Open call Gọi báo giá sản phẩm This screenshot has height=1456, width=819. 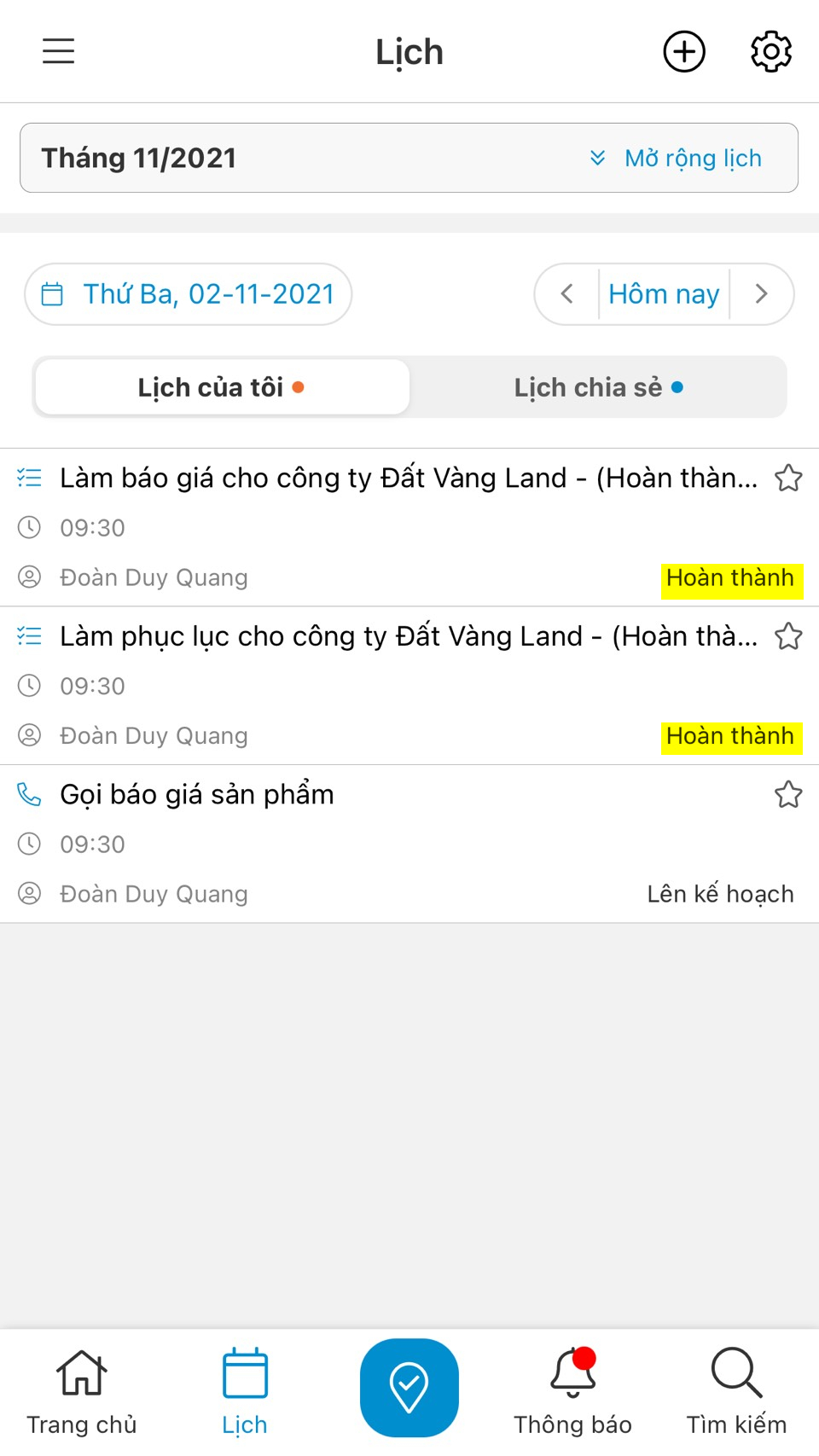pos(197,795)
